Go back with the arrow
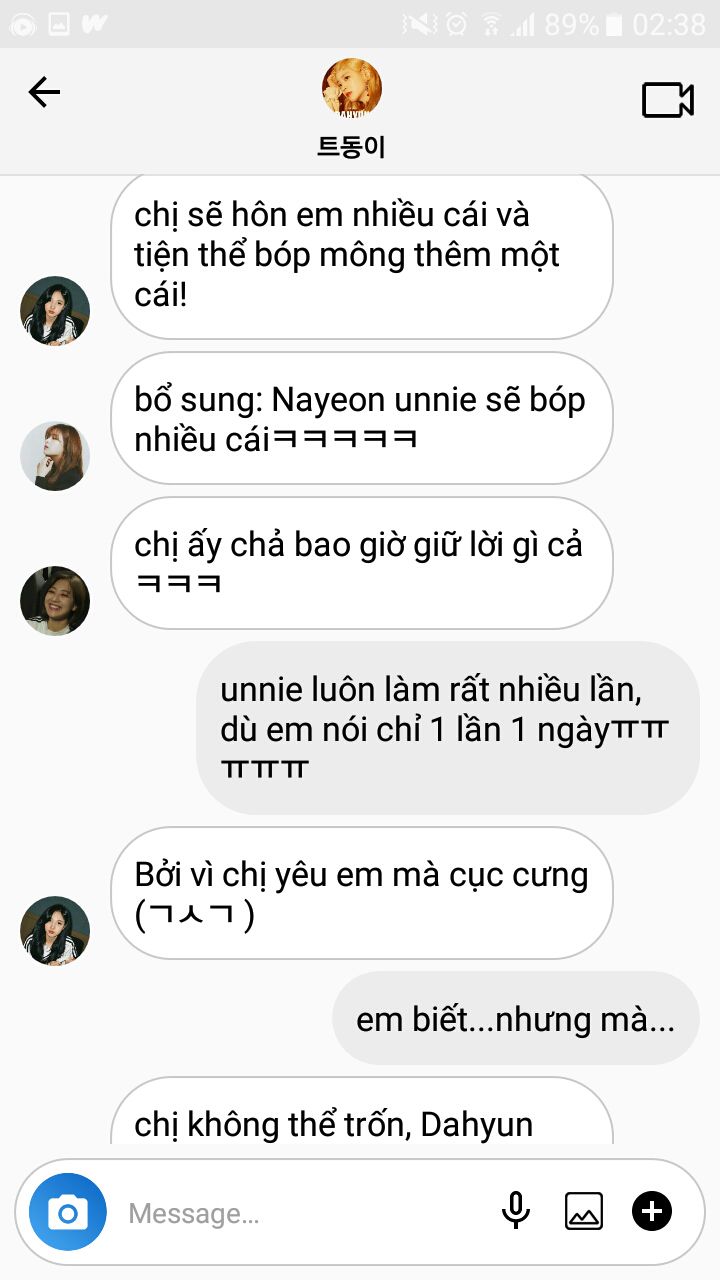Screen dimensions: 720x1280 click(44, 93)
